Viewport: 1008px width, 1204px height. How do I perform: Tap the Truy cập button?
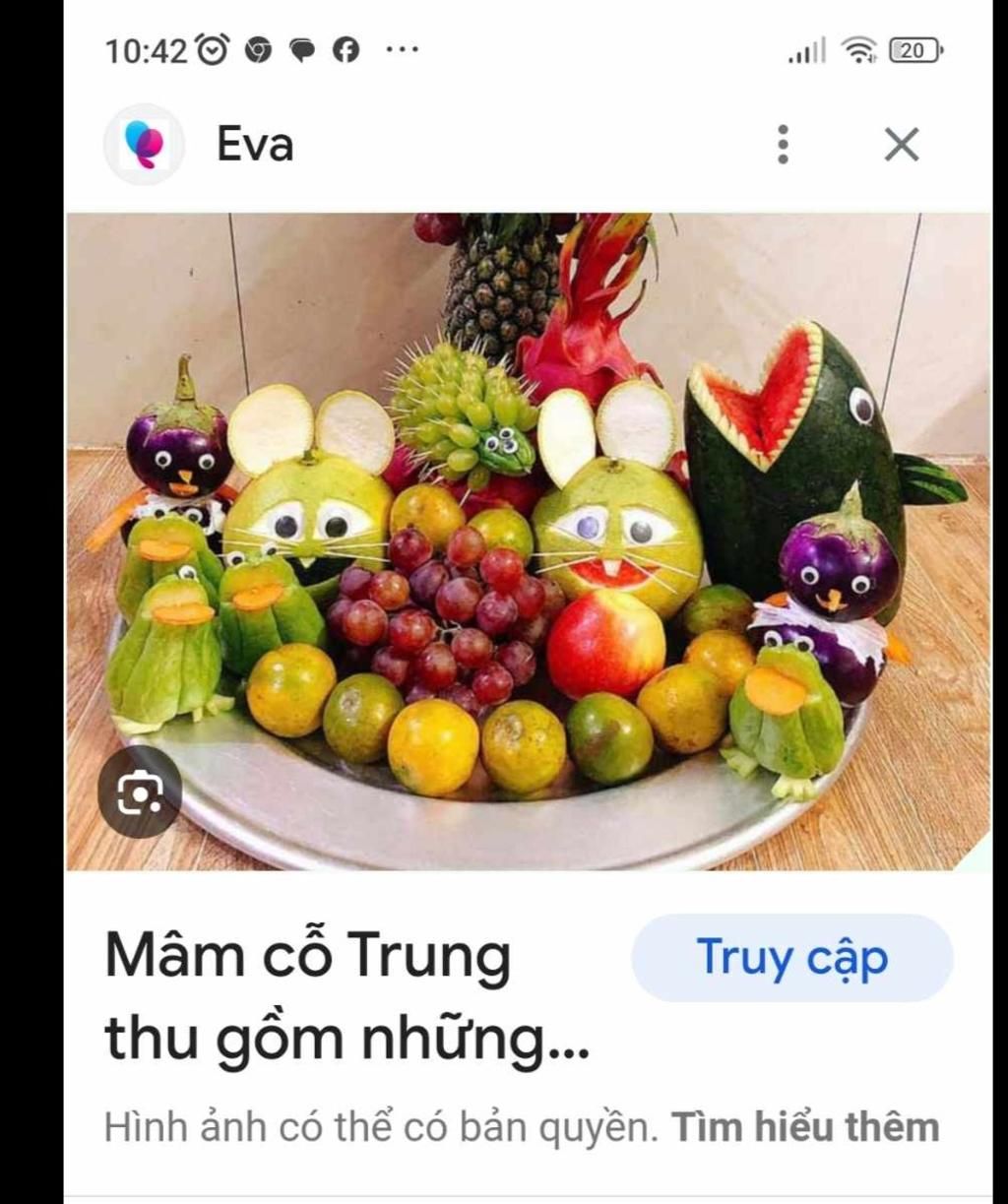791,957
